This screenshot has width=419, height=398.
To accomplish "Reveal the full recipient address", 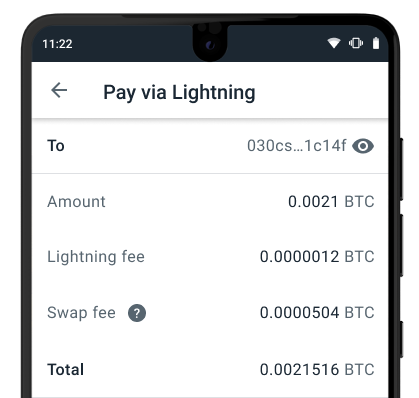I will 363,146.
